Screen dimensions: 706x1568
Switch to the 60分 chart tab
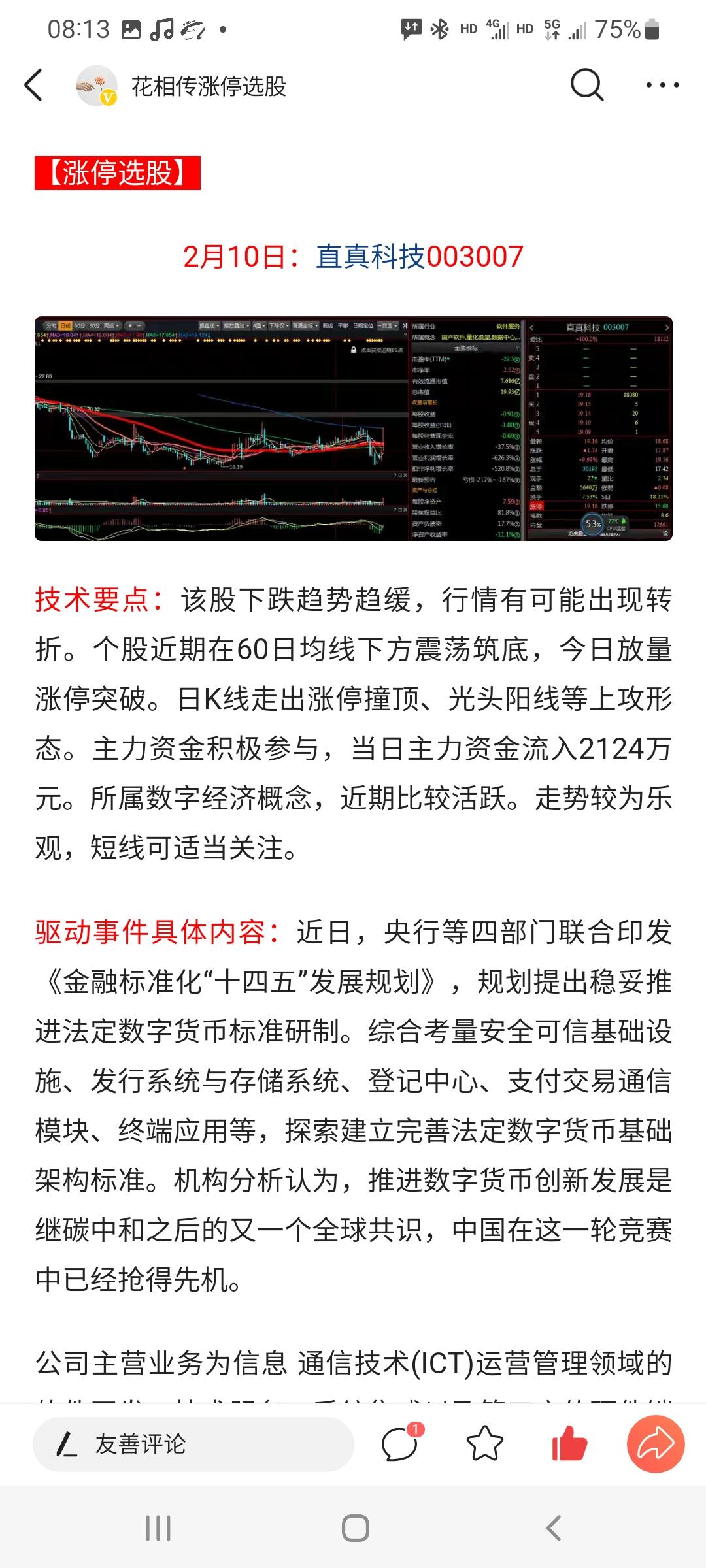78,327
